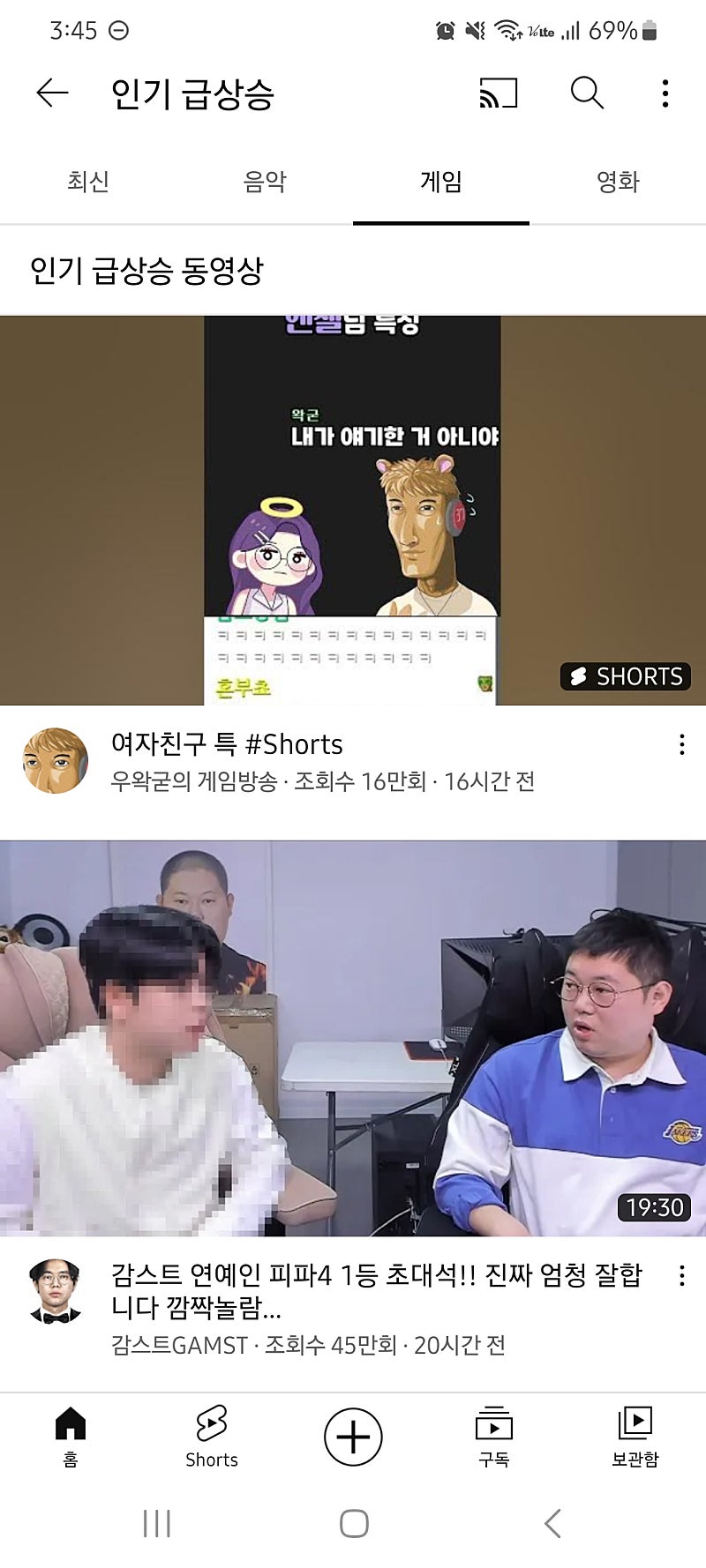The height and width of the screenshot is (1568, 706).
Task: Tap the system recent apps button
Action: (x=157, y=1523)
